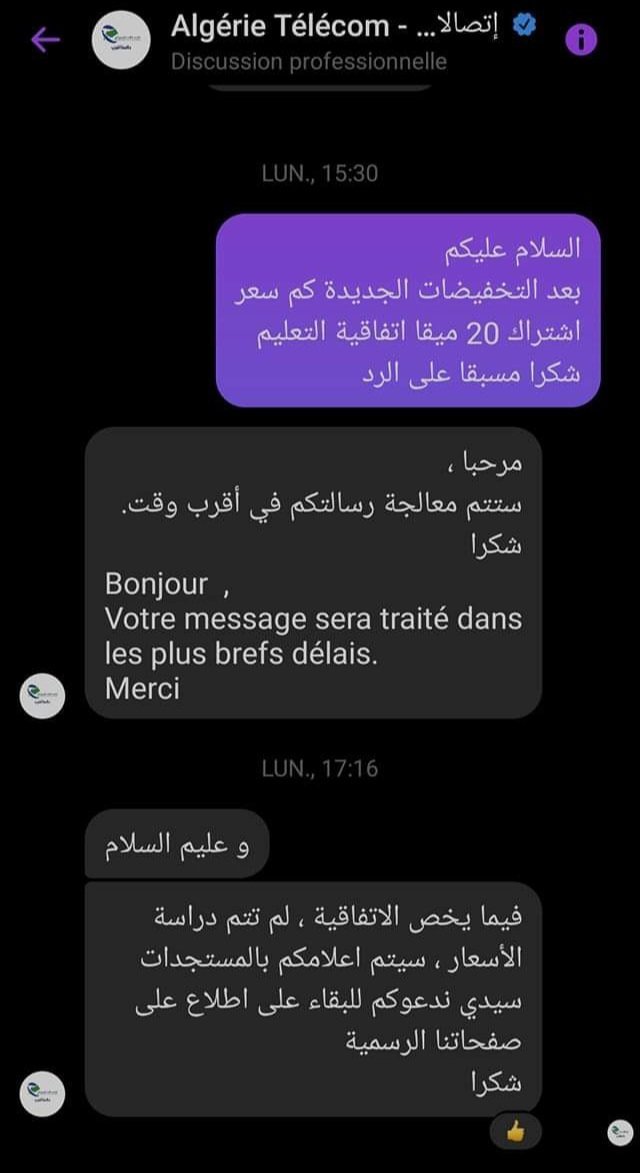Viewport: 640px width, 1173px height.
Task: Tap the thumbs-up reaction on the last message
Action: (515, 1133)
